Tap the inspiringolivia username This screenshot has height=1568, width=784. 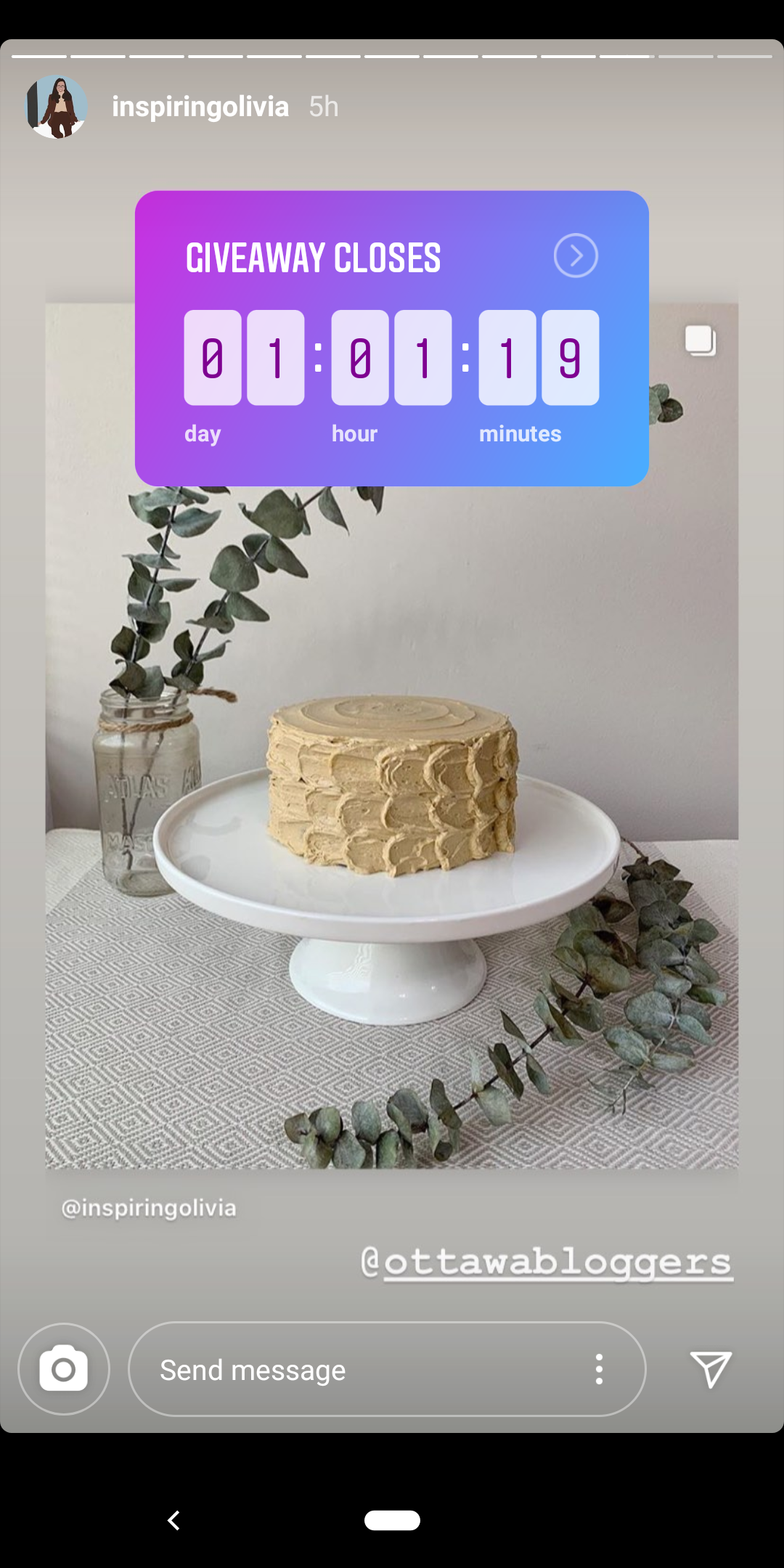pyautogui.click(x=200, y=107)
